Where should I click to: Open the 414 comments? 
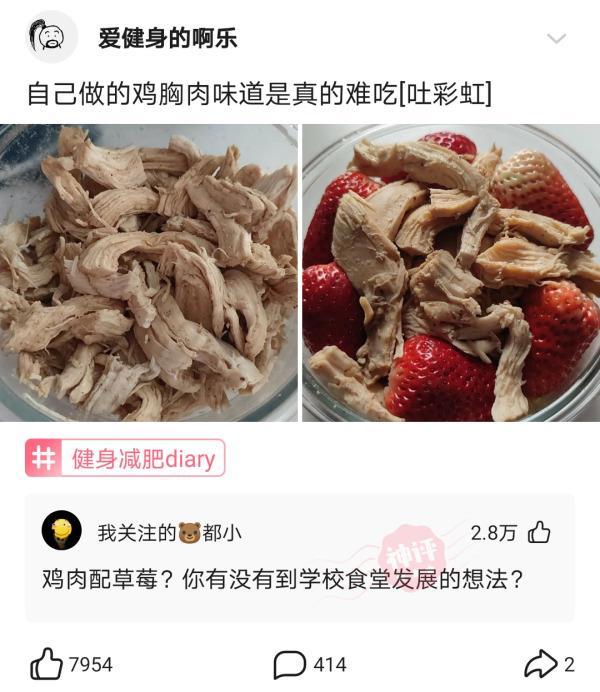coord(309,664)
